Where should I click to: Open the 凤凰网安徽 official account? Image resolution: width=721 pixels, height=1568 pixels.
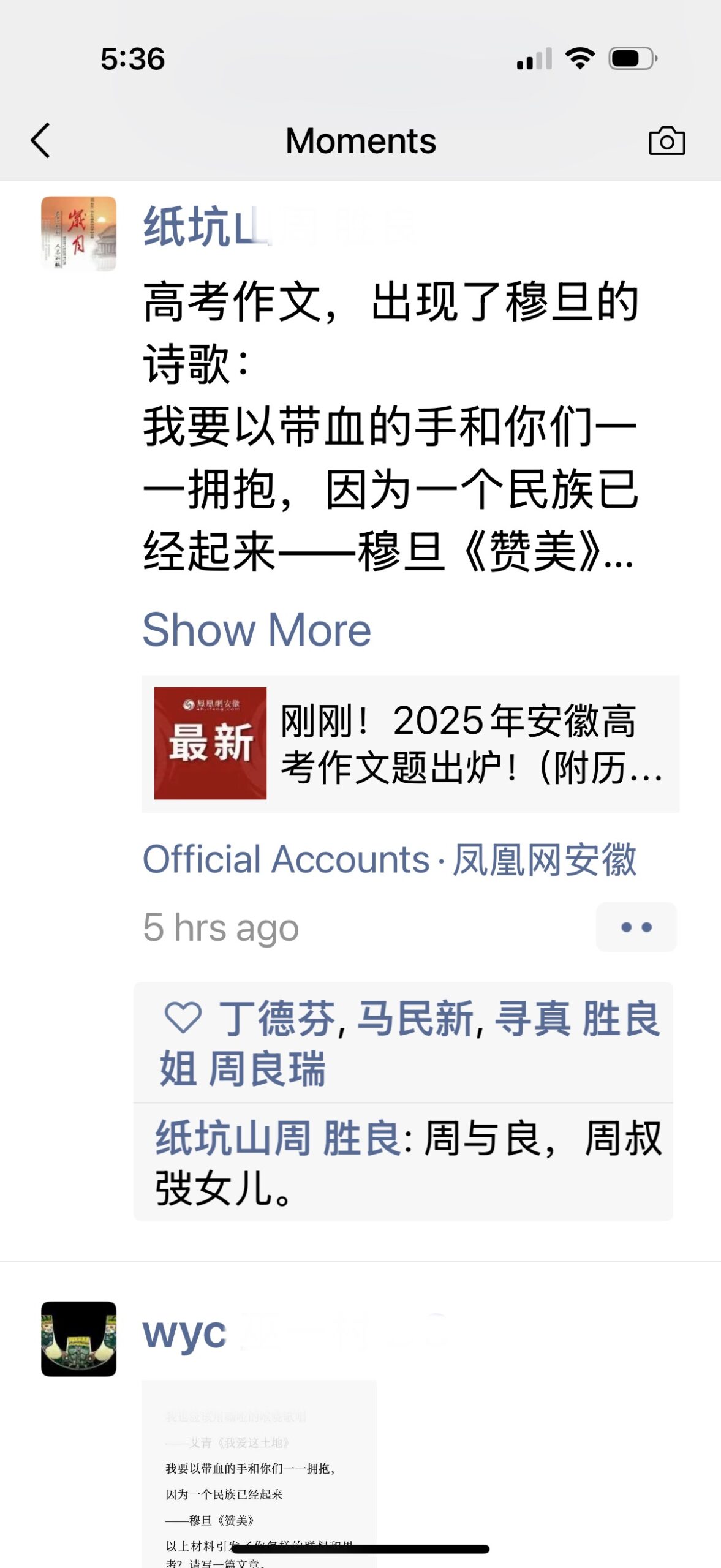pyautogui.click(x=545, y=859)
